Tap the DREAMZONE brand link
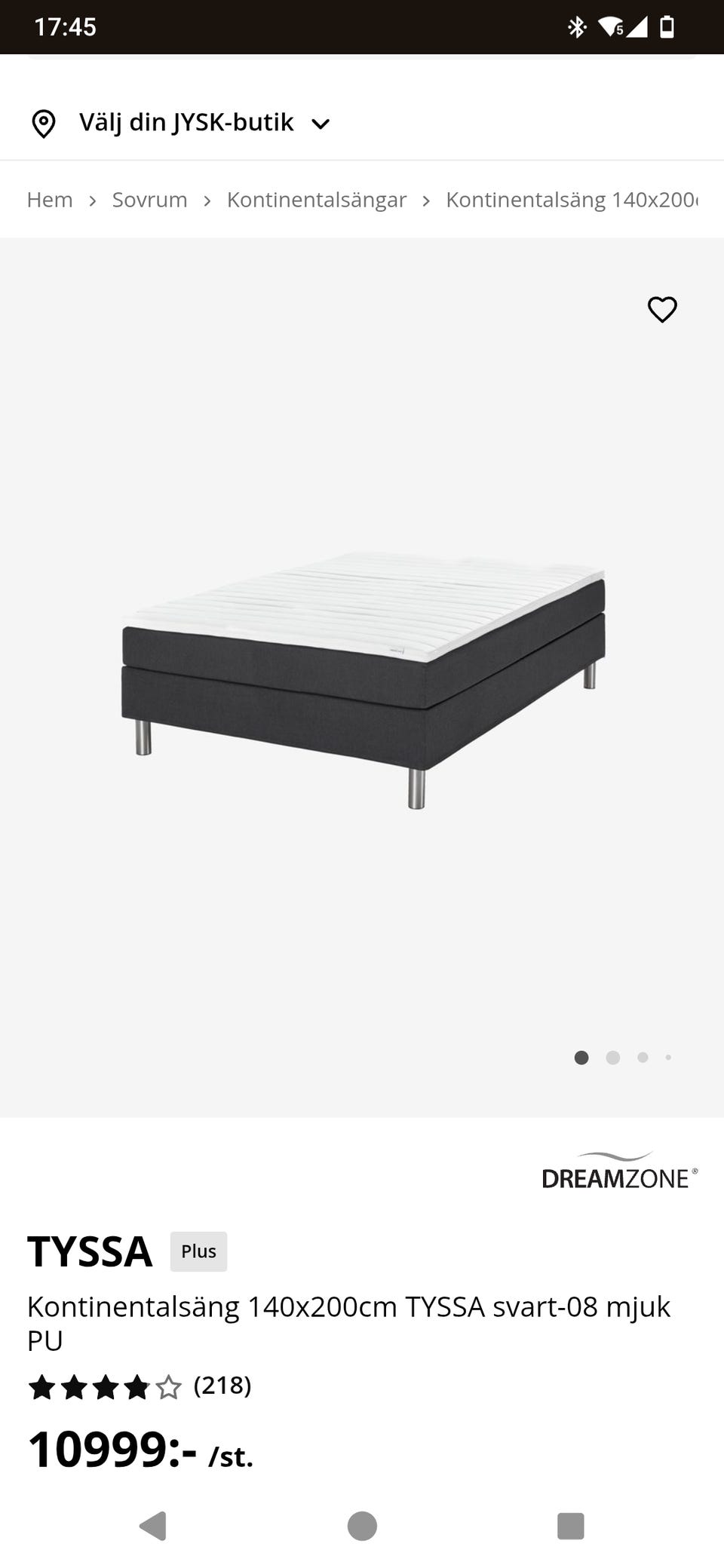 pyautogui.click(x=619, y=1171)
